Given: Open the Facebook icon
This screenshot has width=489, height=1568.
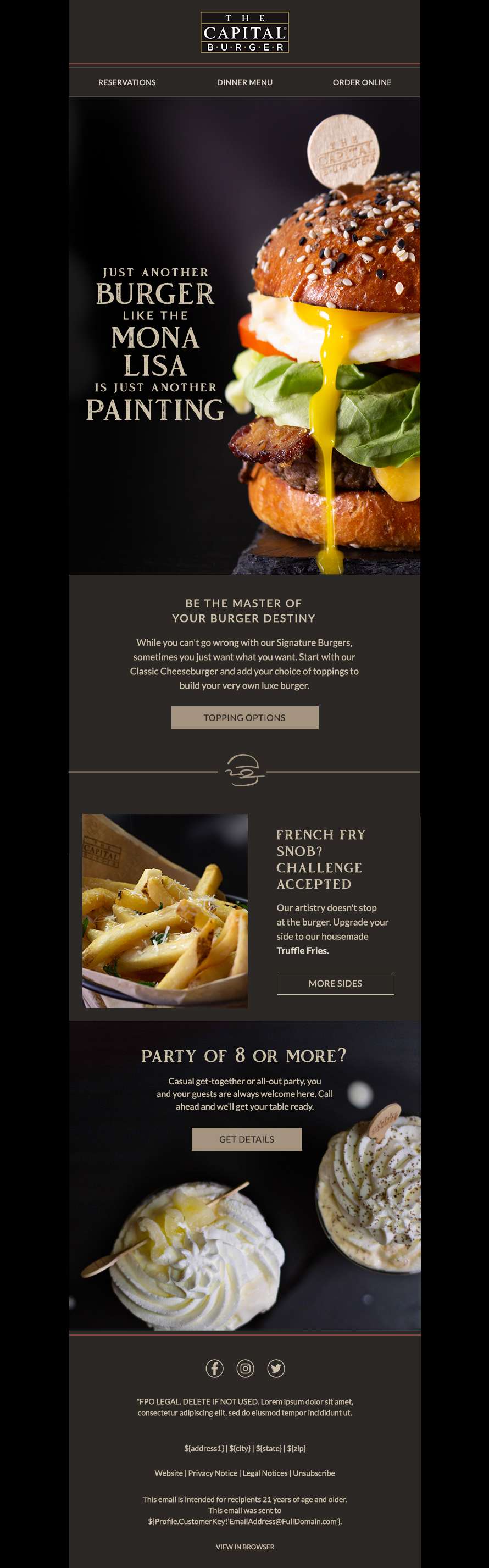Looking at the screenshot, I should coord(215,1368).
